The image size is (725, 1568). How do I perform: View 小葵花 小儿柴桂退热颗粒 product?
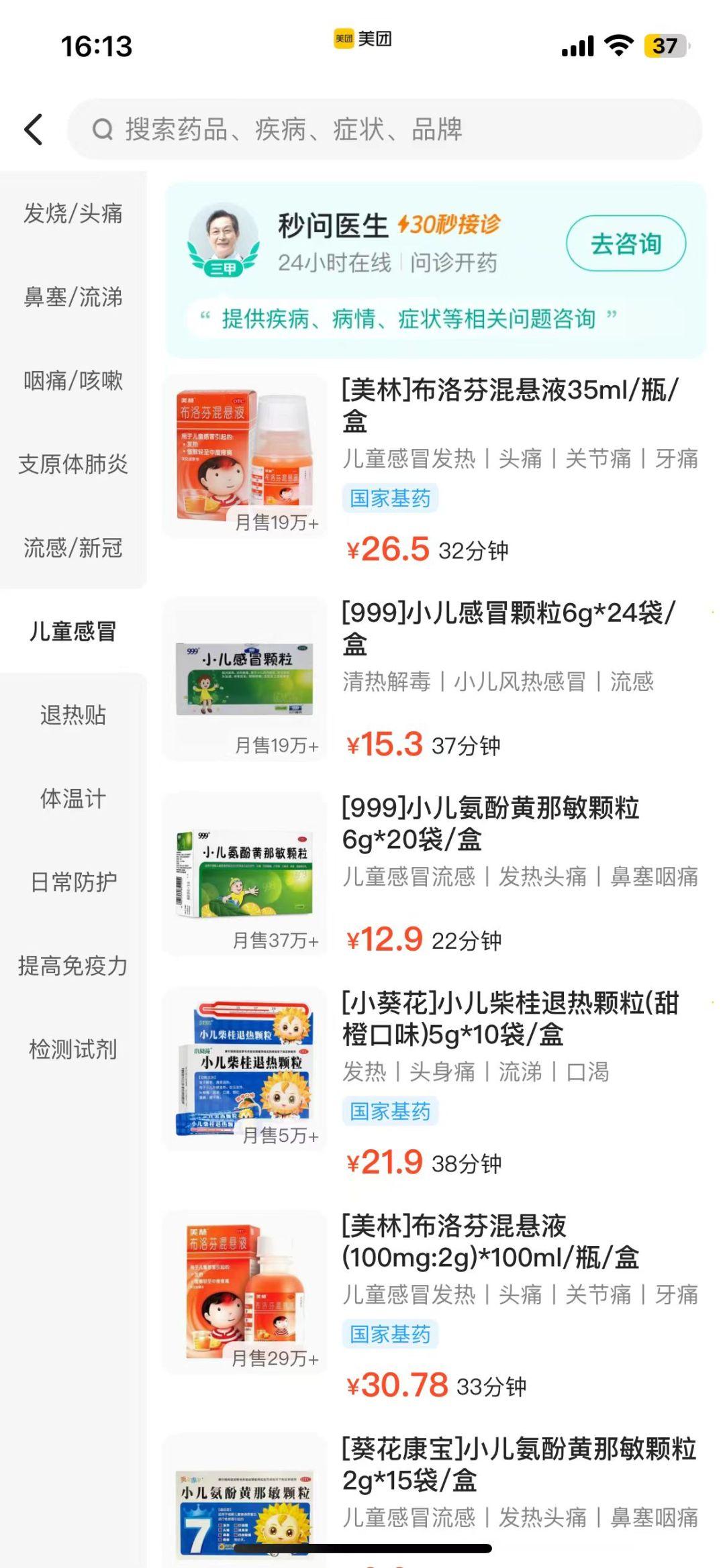[510, 1018]
